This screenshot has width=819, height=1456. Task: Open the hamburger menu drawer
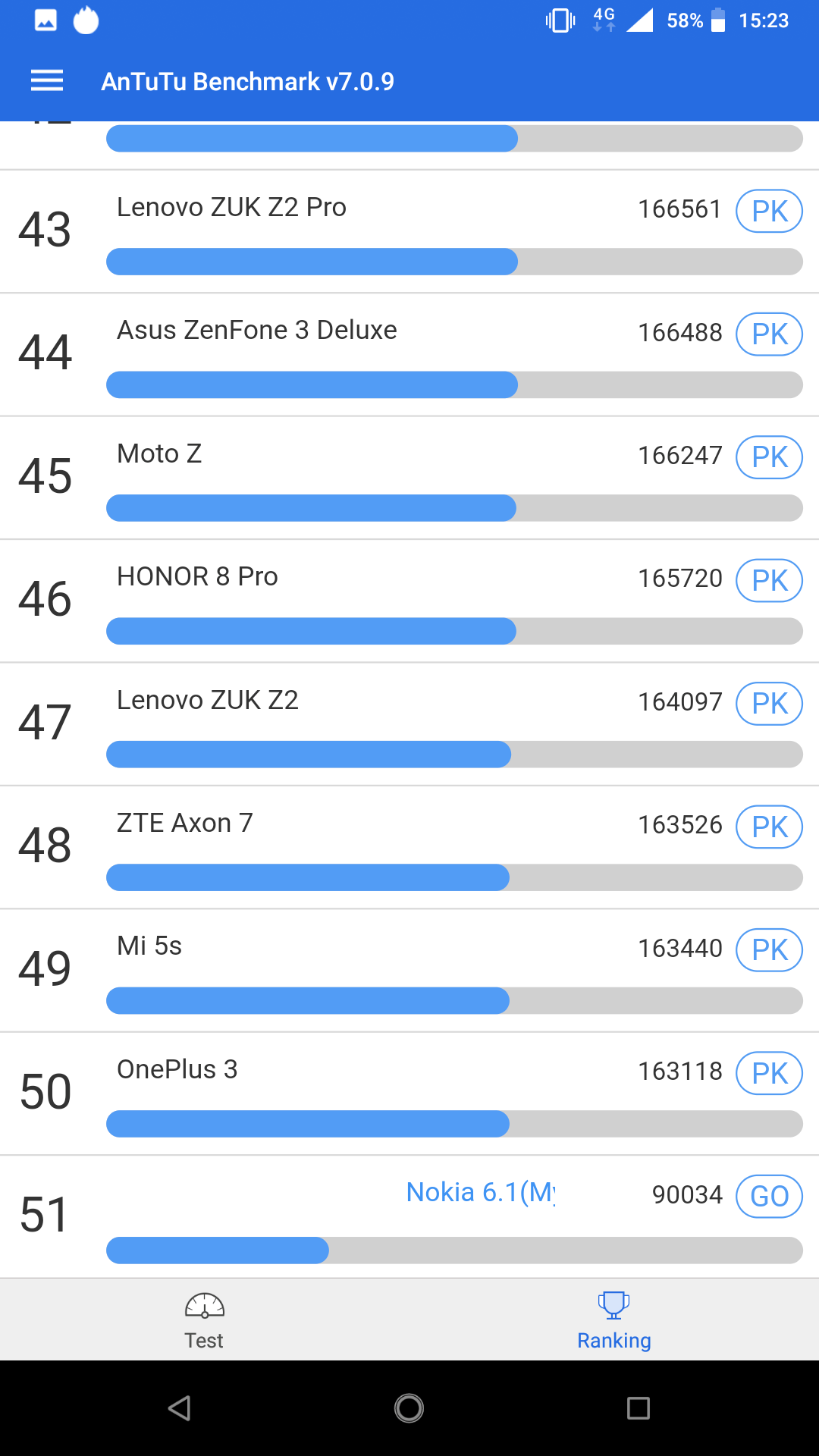tap(47, 80)
